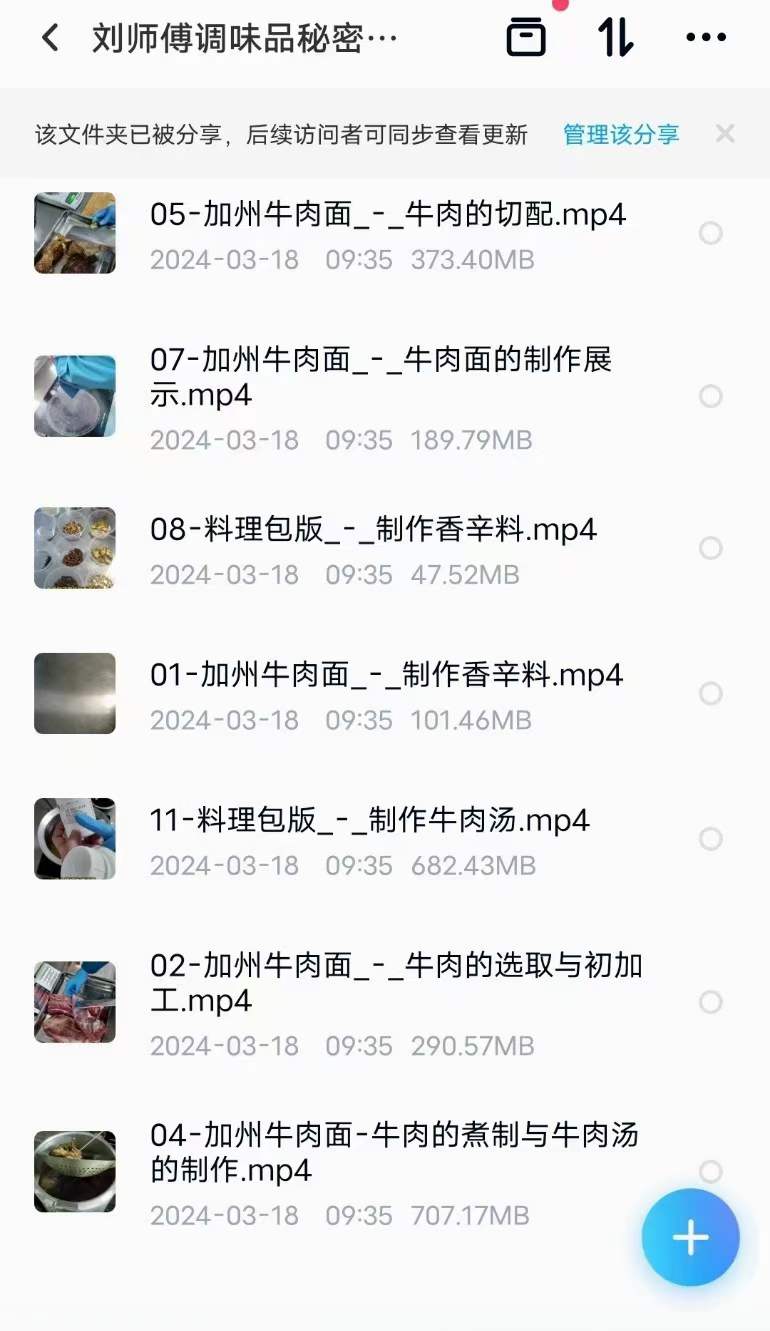Open 11-料理包版_制作牛肉汤.mp4
The image size is (770, 1331).
[370, 820]
